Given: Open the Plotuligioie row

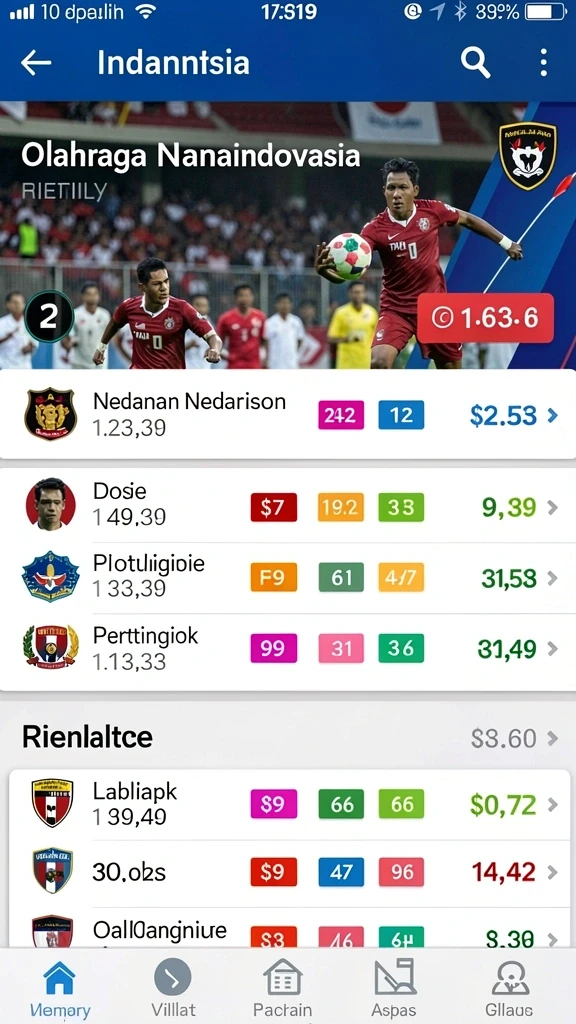Looking at the screenshot, I should tap(288, 577).
